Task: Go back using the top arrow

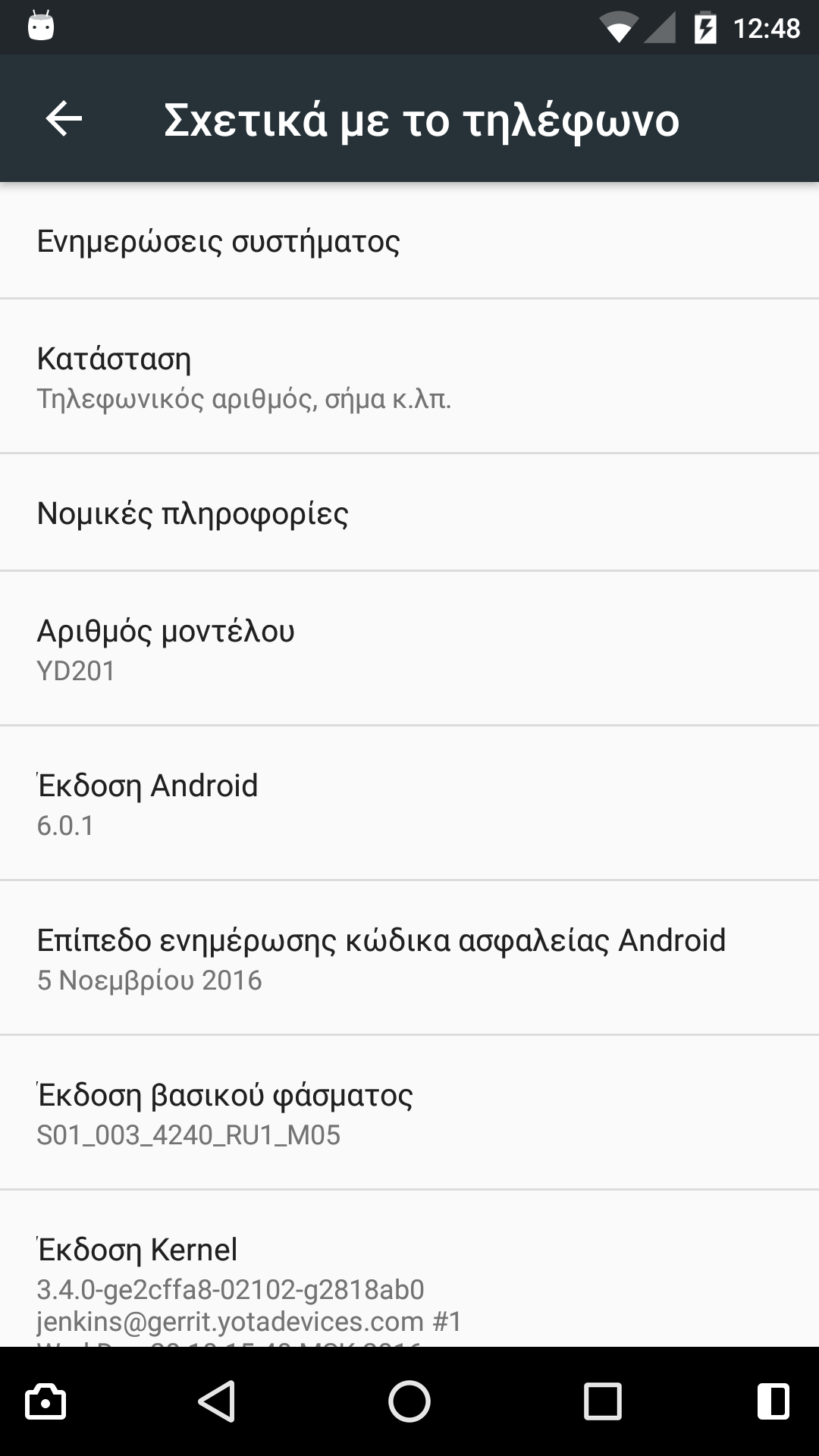Action: click(64, 119)
